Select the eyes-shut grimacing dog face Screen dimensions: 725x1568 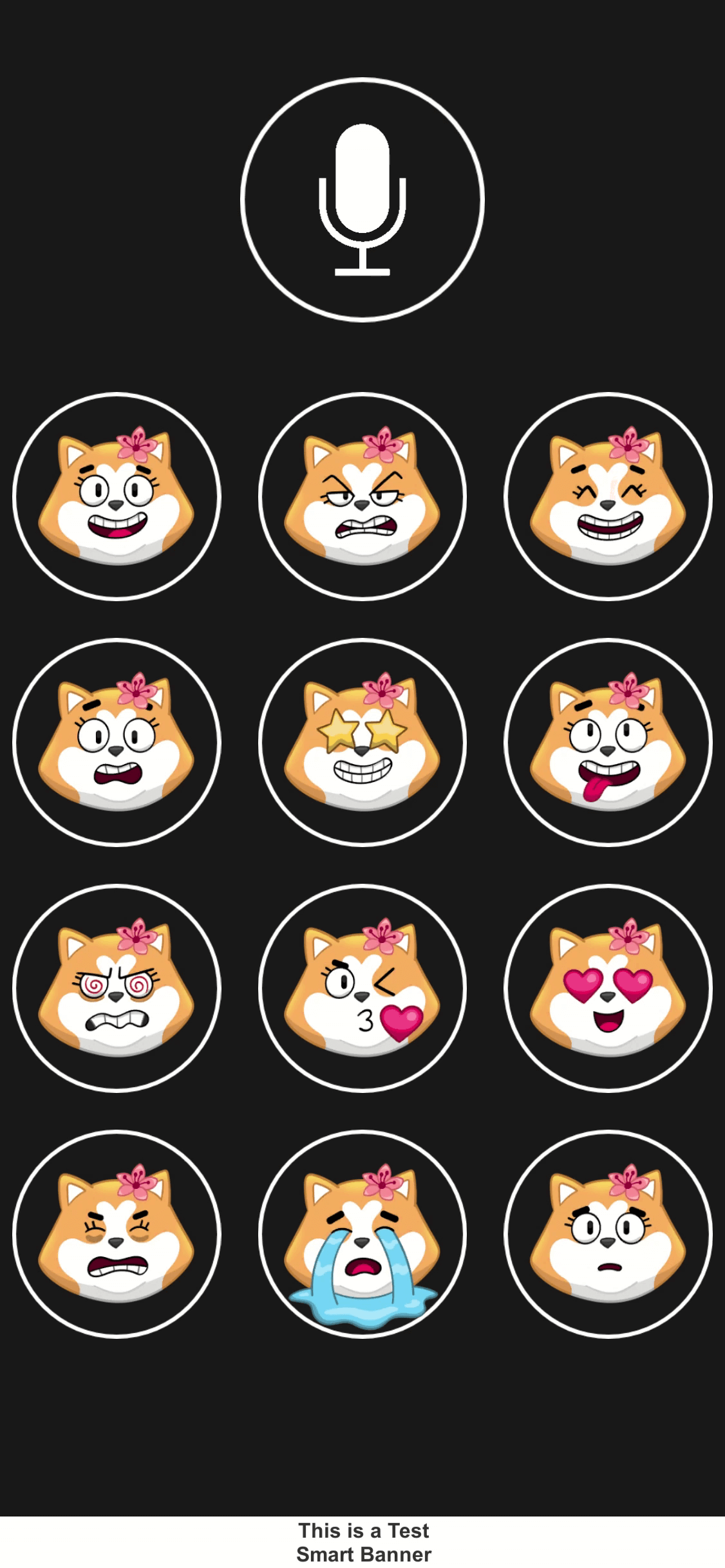[117, 1234]
